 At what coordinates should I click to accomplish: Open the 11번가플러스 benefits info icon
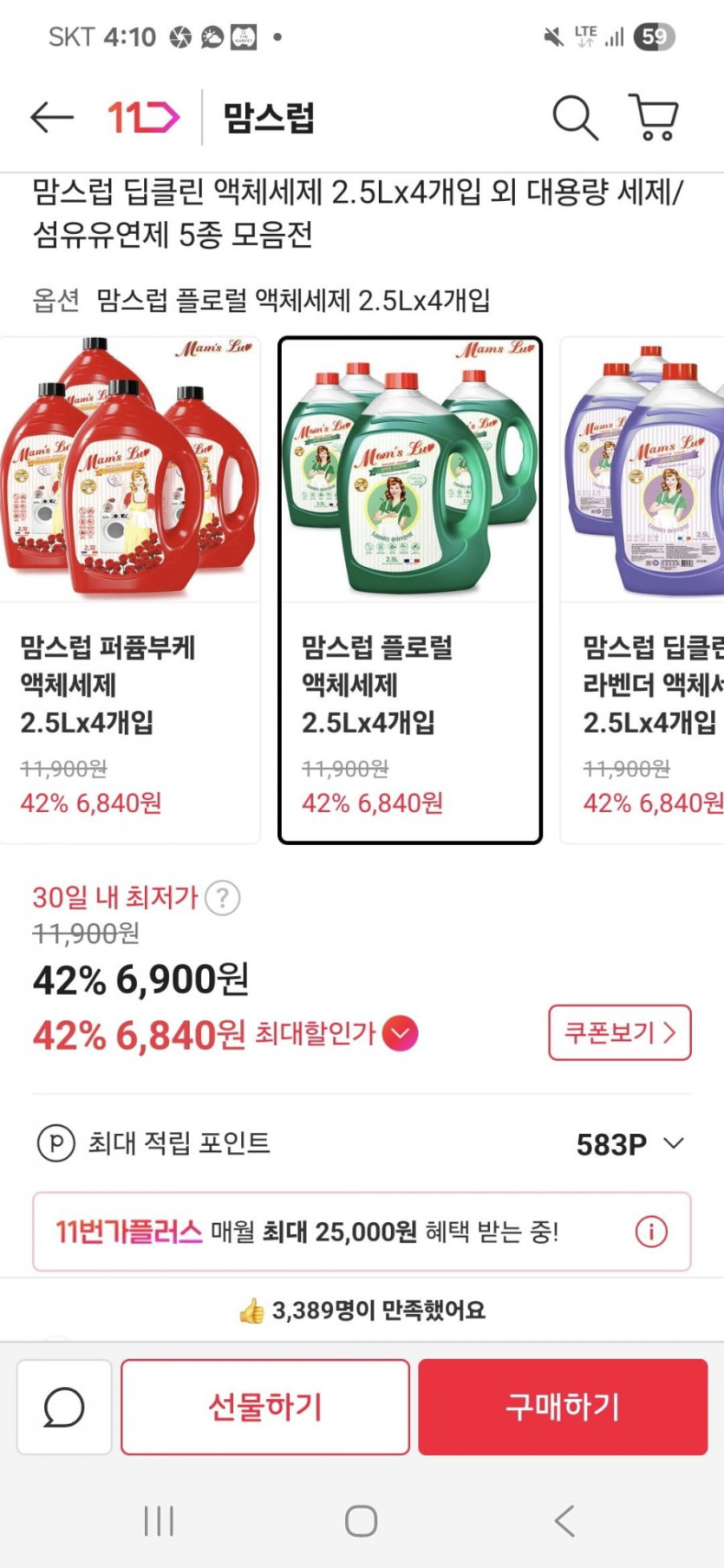(650, 1231)
